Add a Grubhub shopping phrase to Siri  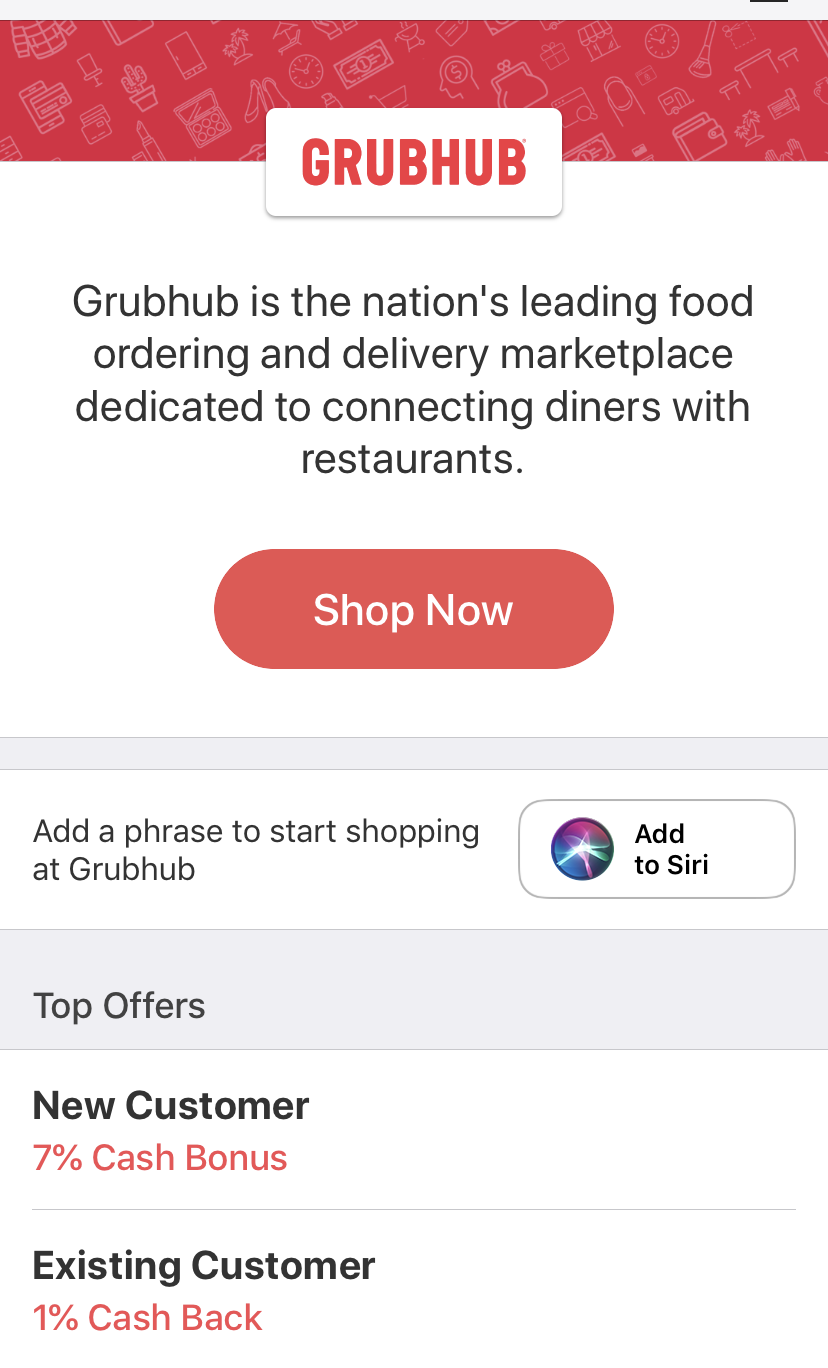(x=656, y=849)
